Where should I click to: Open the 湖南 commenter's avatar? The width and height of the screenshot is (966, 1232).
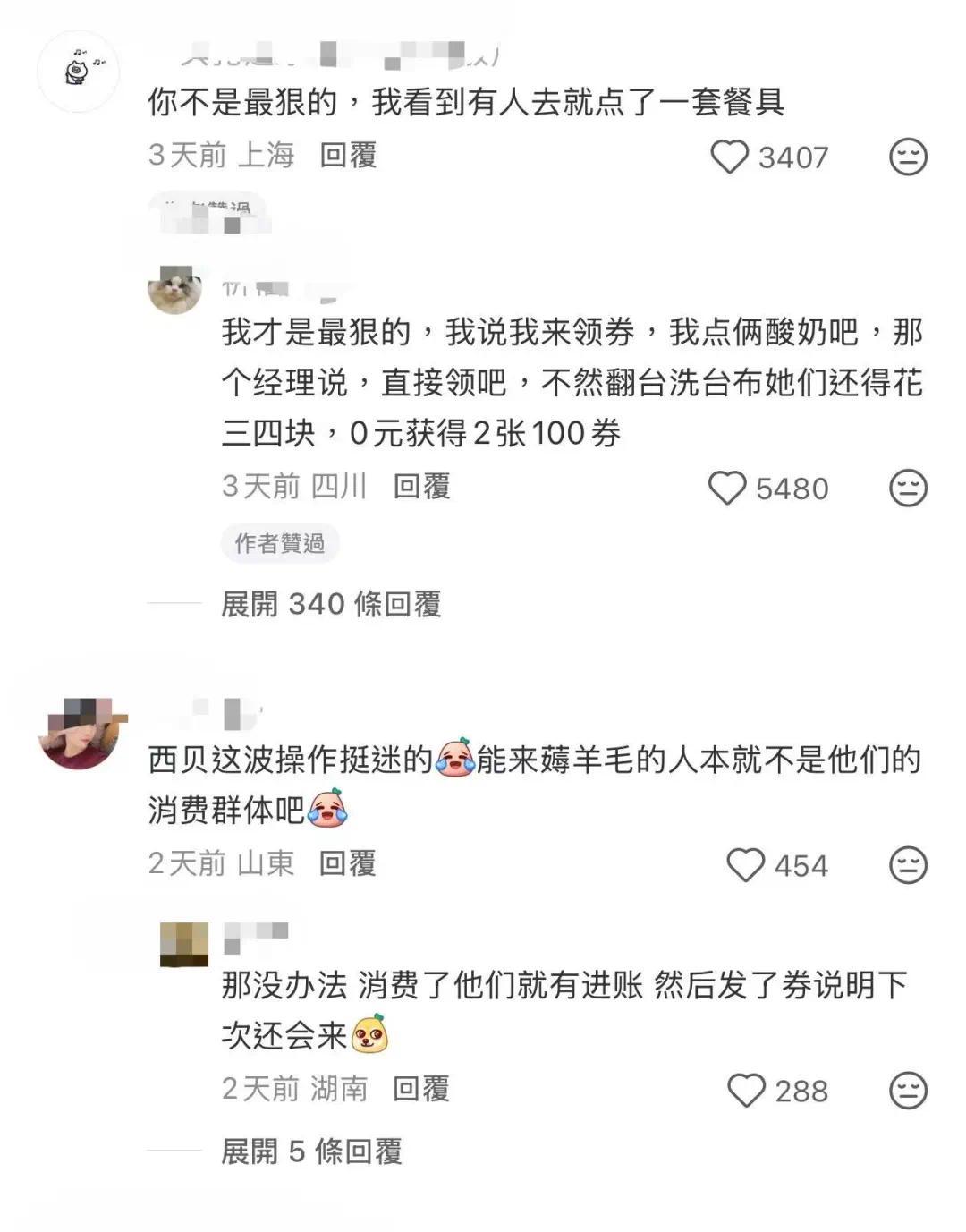[x=184, y=945]
